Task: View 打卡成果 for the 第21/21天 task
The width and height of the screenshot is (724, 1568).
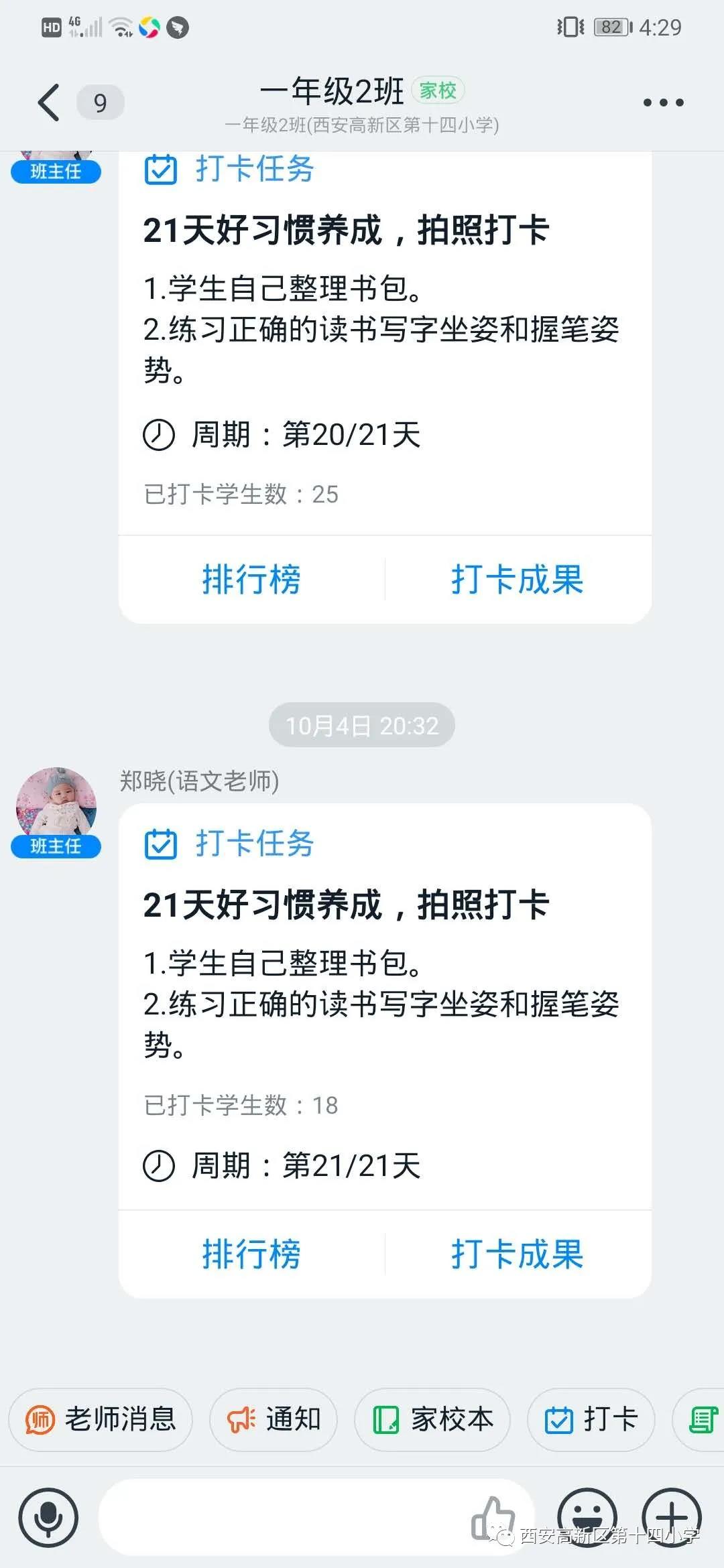Action: click(518, 1254)
